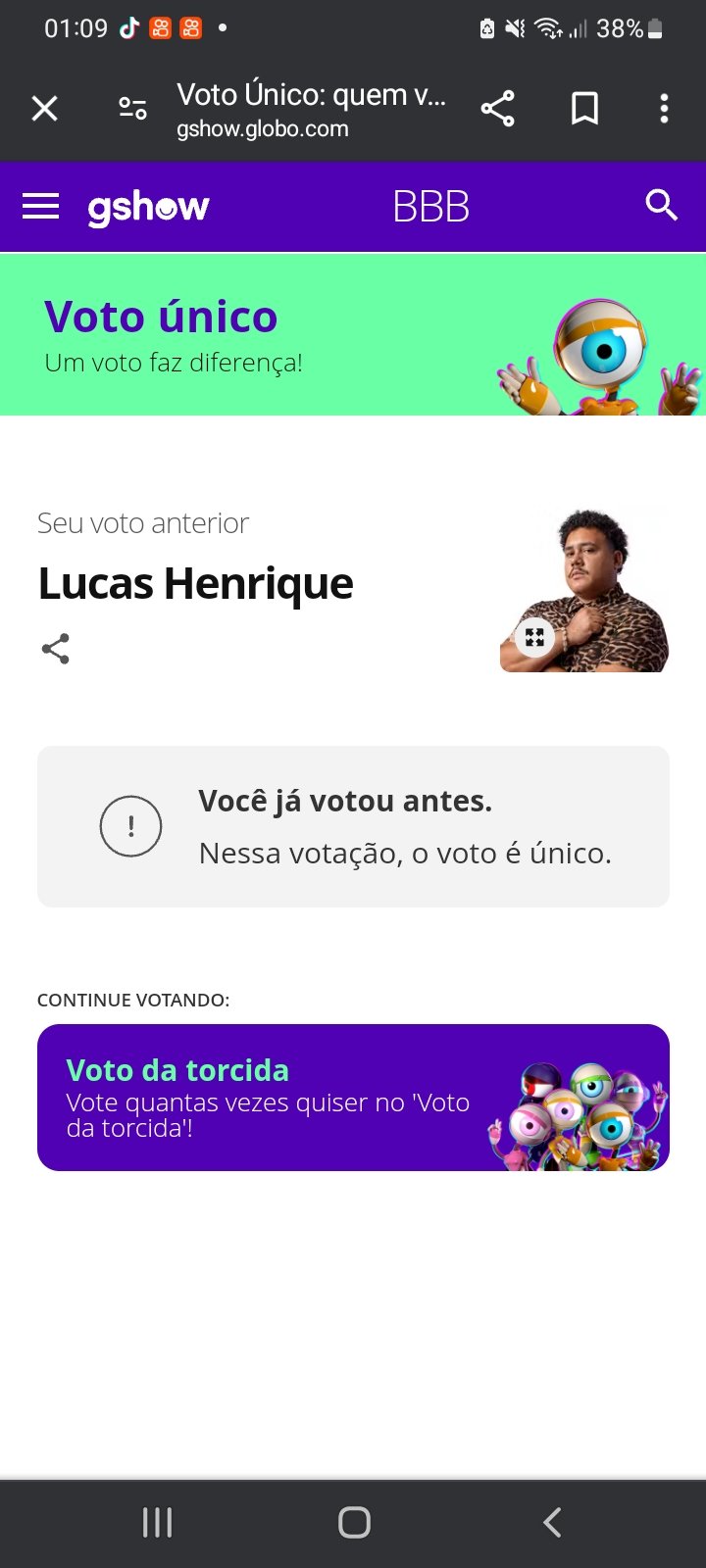This screenshot has height=1568, width=706.
Task: Open the browser overflow menu
Action: [664, 109]
